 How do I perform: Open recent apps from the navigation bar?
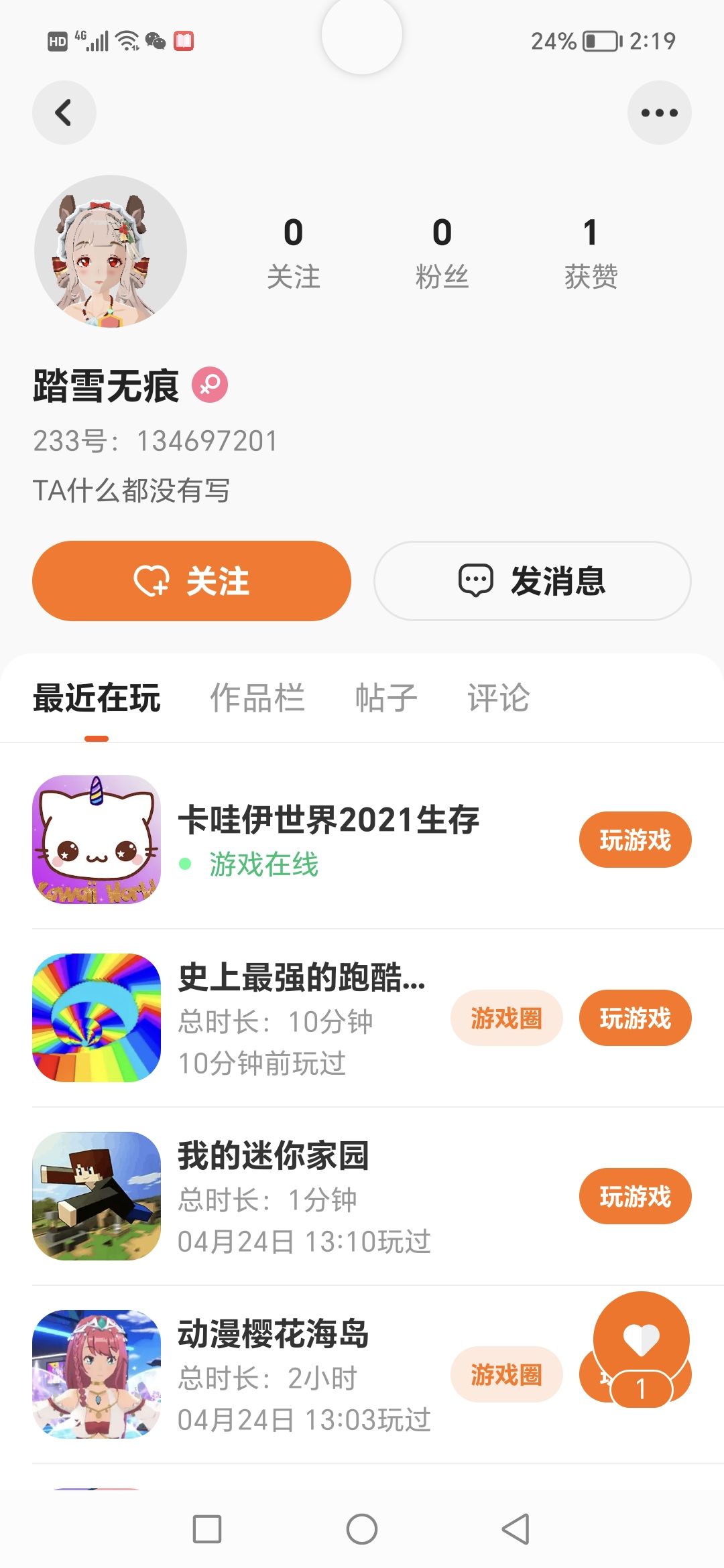click(207, 1529)
